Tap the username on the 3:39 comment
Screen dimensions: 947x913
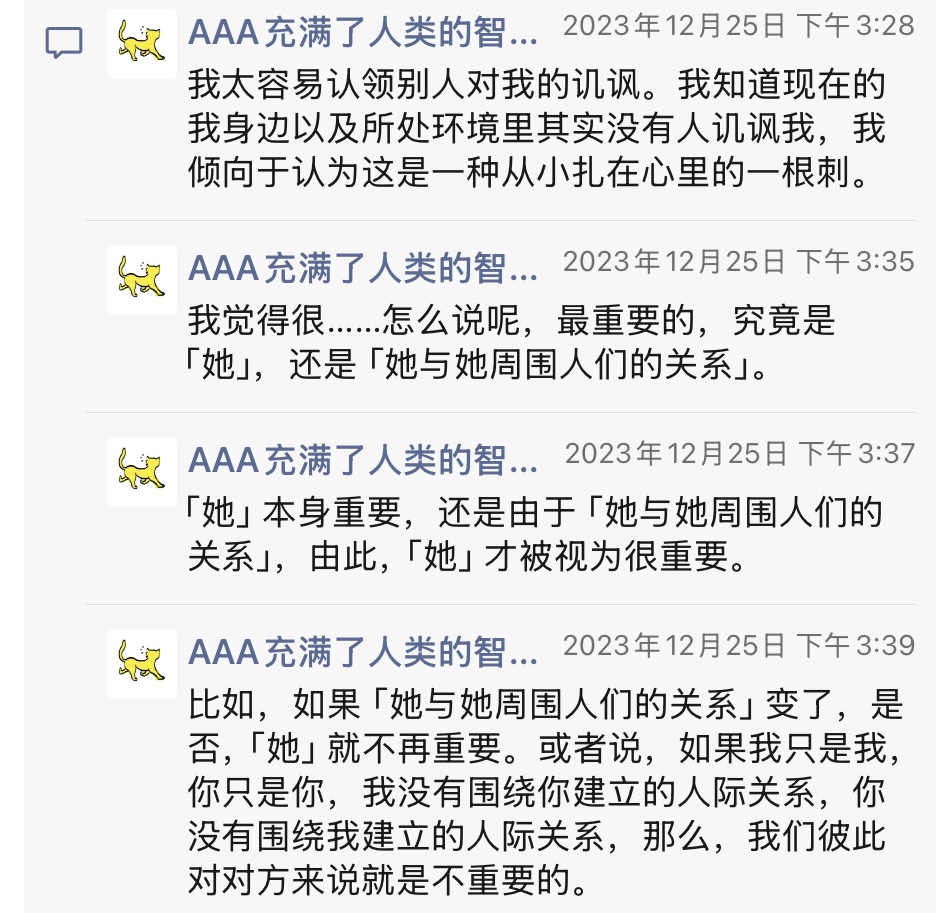tap(363, 651)
